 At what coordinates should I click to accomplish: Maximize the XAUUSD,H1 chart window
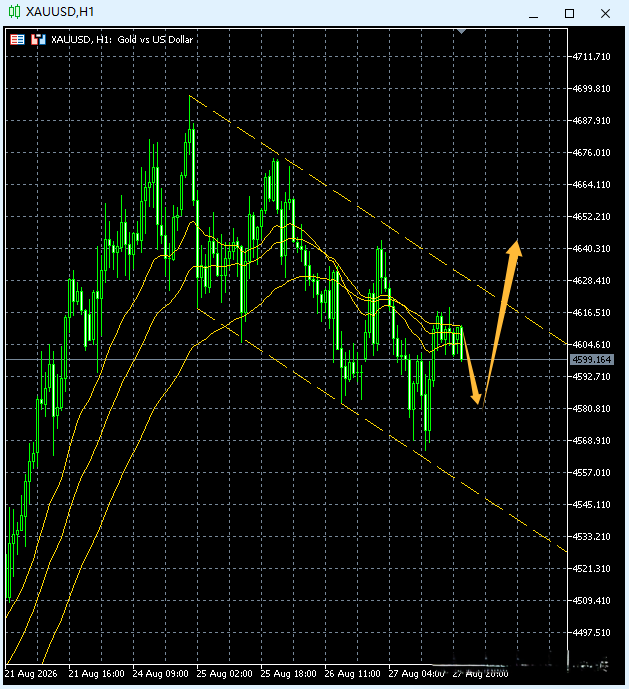coord(569,14)
